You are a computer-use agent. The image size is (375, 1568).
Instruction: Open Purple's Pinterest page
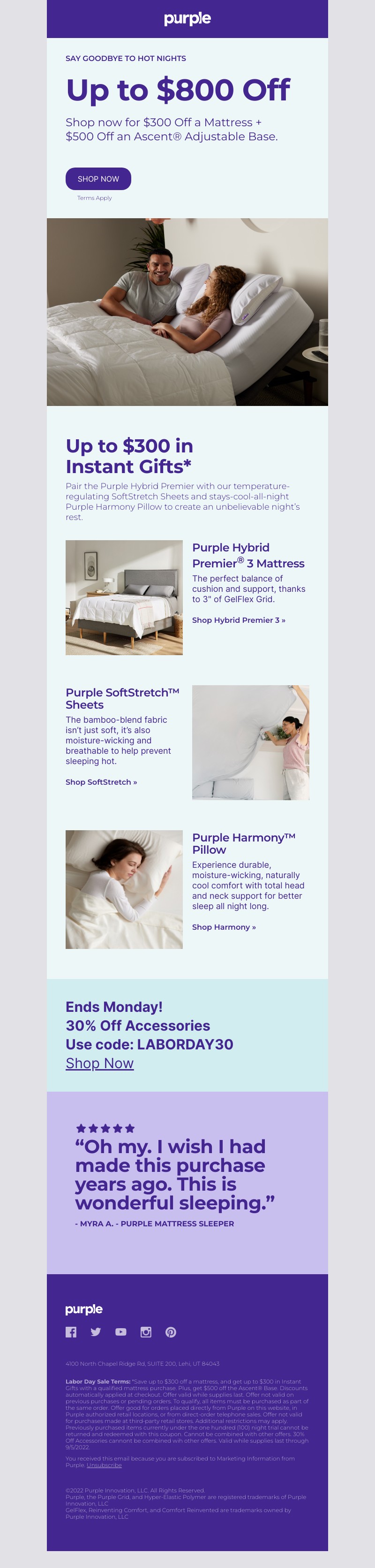pos(171,1332)
